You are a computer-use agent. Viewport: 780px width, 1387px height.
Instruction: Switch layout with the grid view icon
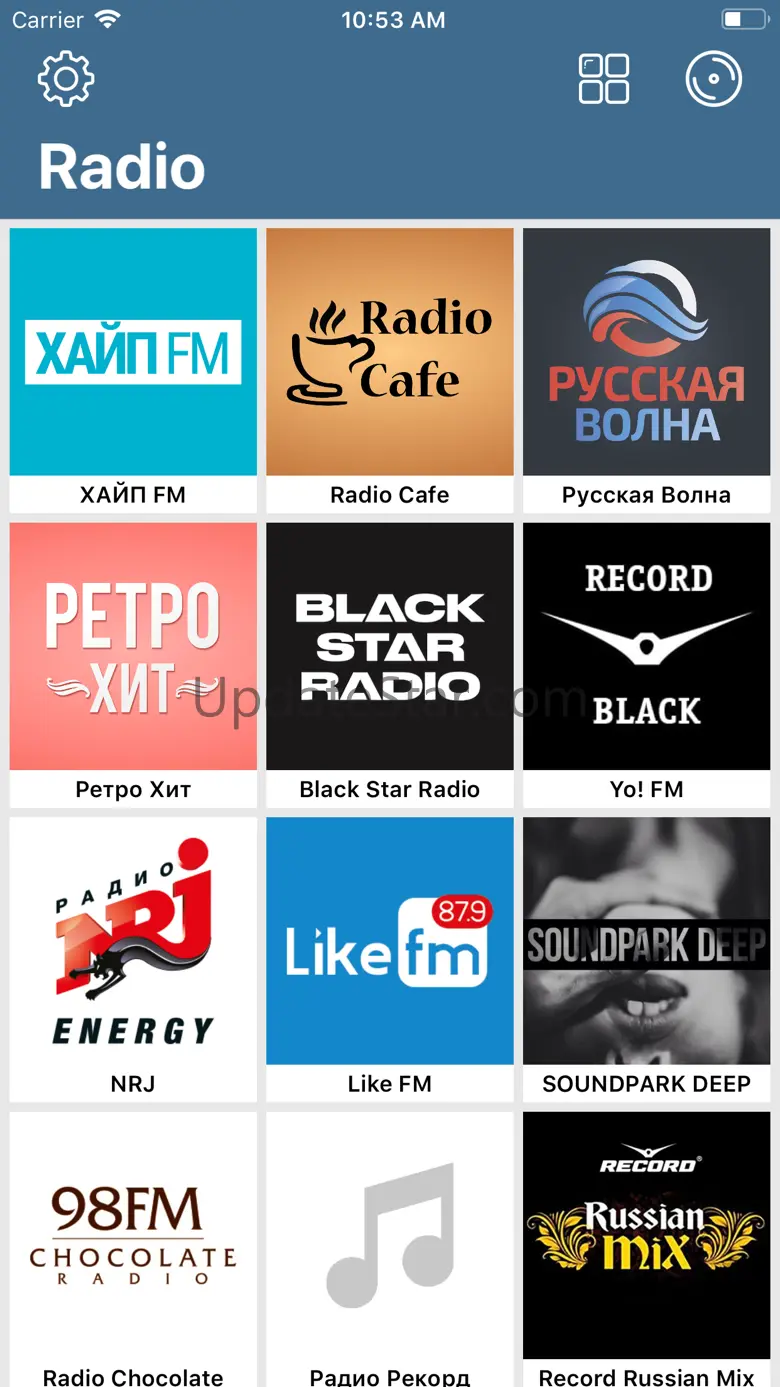pos(604,79)
